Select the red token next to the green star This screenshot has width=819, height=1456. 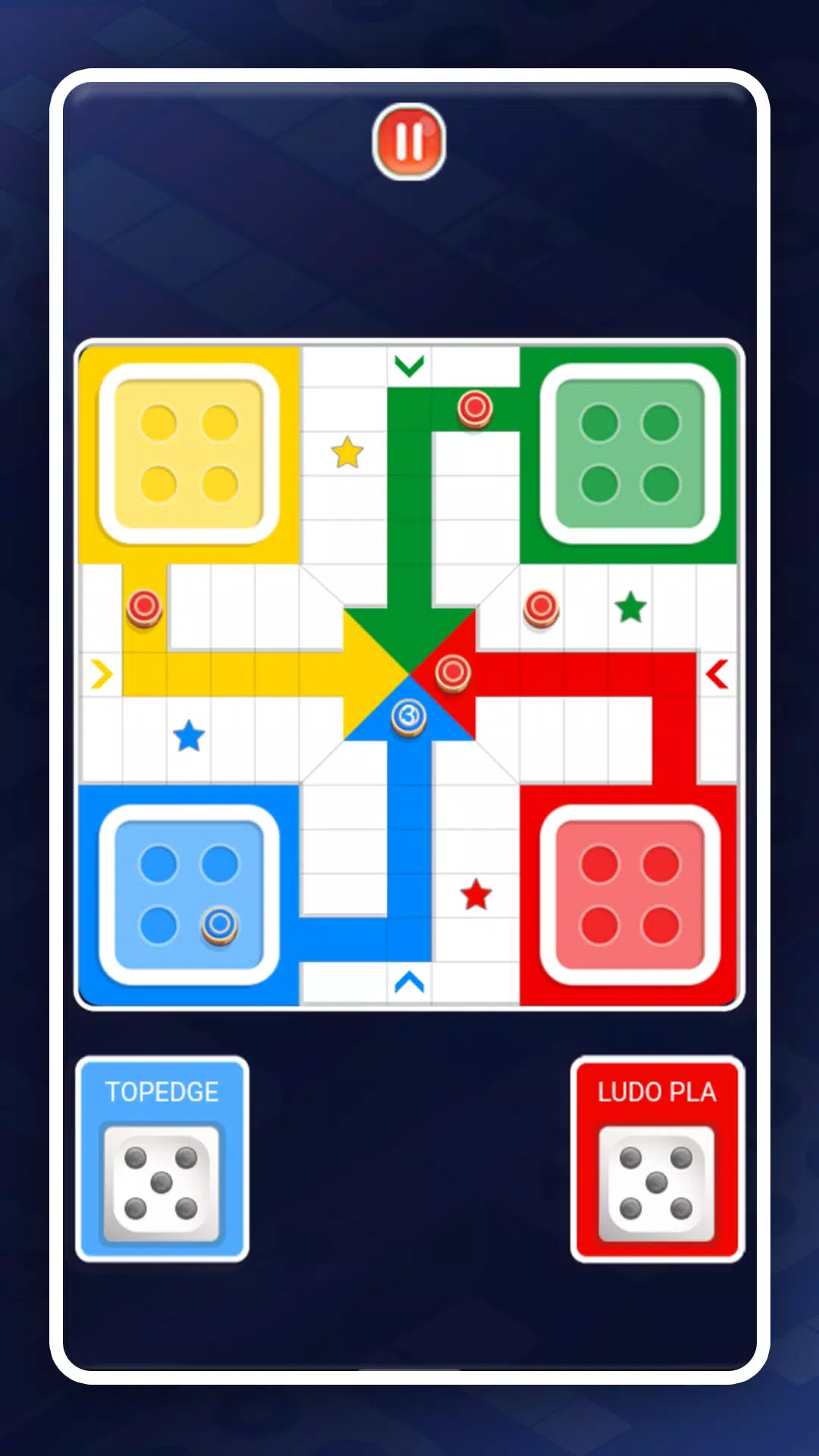point(541,608)
